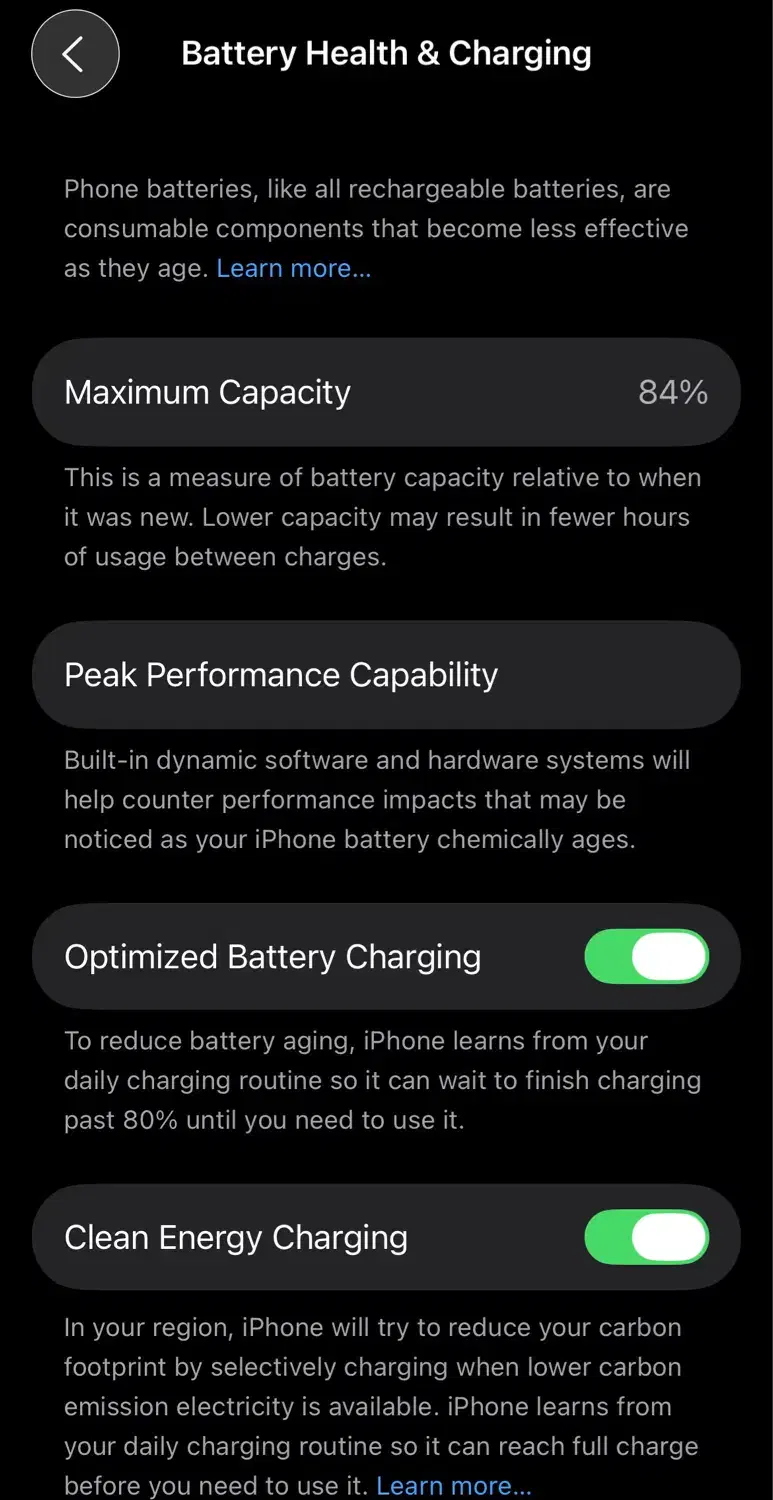Turn off Optimized Battery Charging
This screenshot has height=1500, width=773.
click(647, 957)
